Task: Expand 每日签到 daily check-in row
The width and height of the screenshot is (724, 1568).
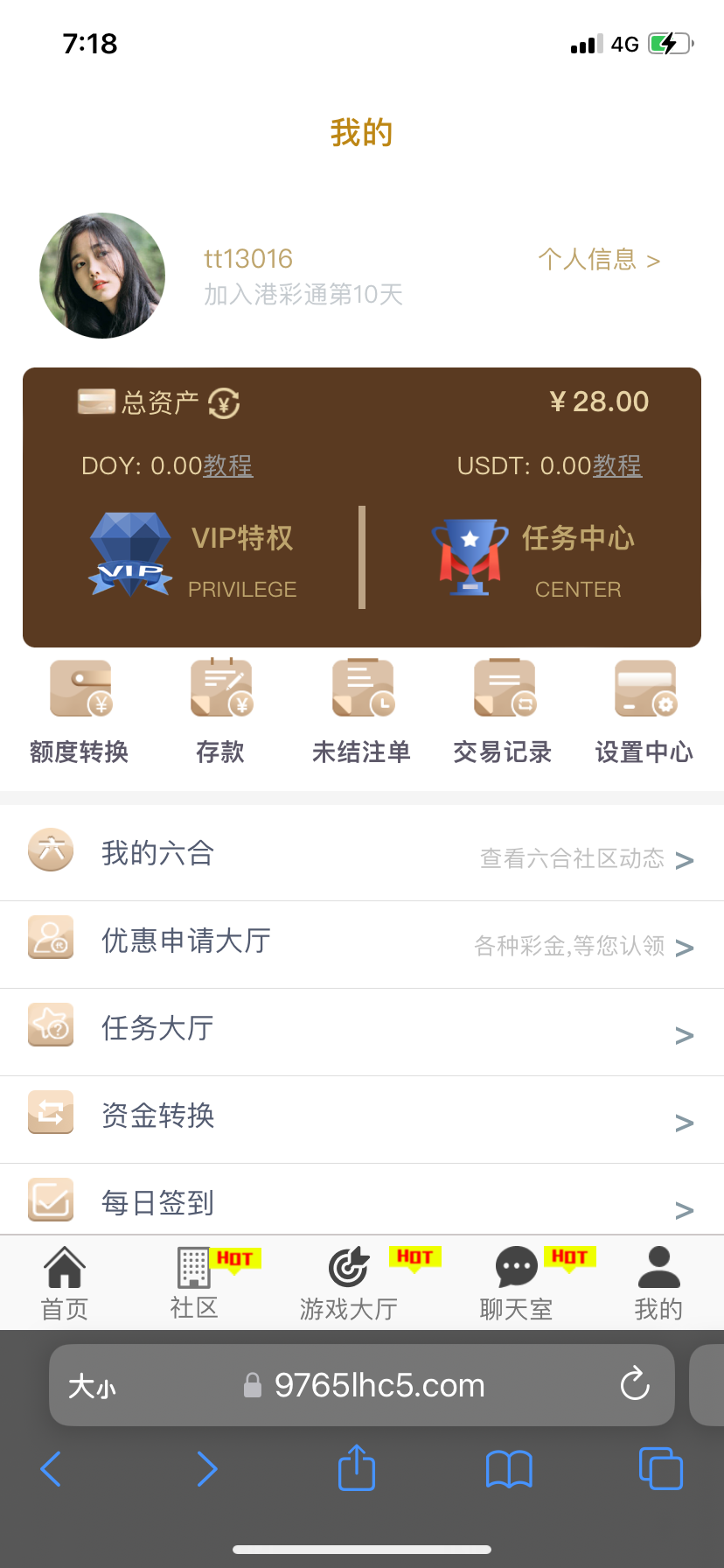Action: coord(362,1201)
